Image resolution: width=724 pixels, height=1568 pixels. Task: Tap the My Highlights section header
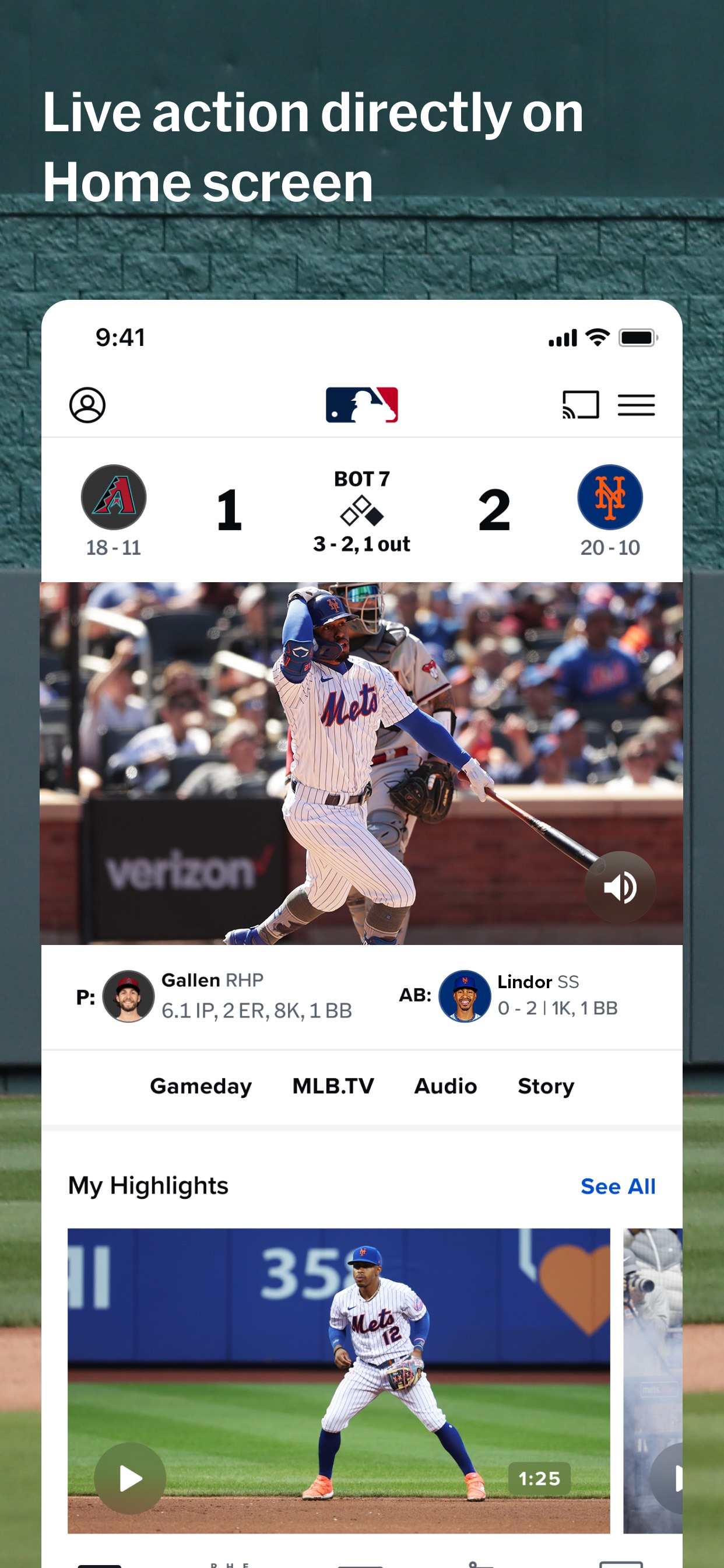149,1186
